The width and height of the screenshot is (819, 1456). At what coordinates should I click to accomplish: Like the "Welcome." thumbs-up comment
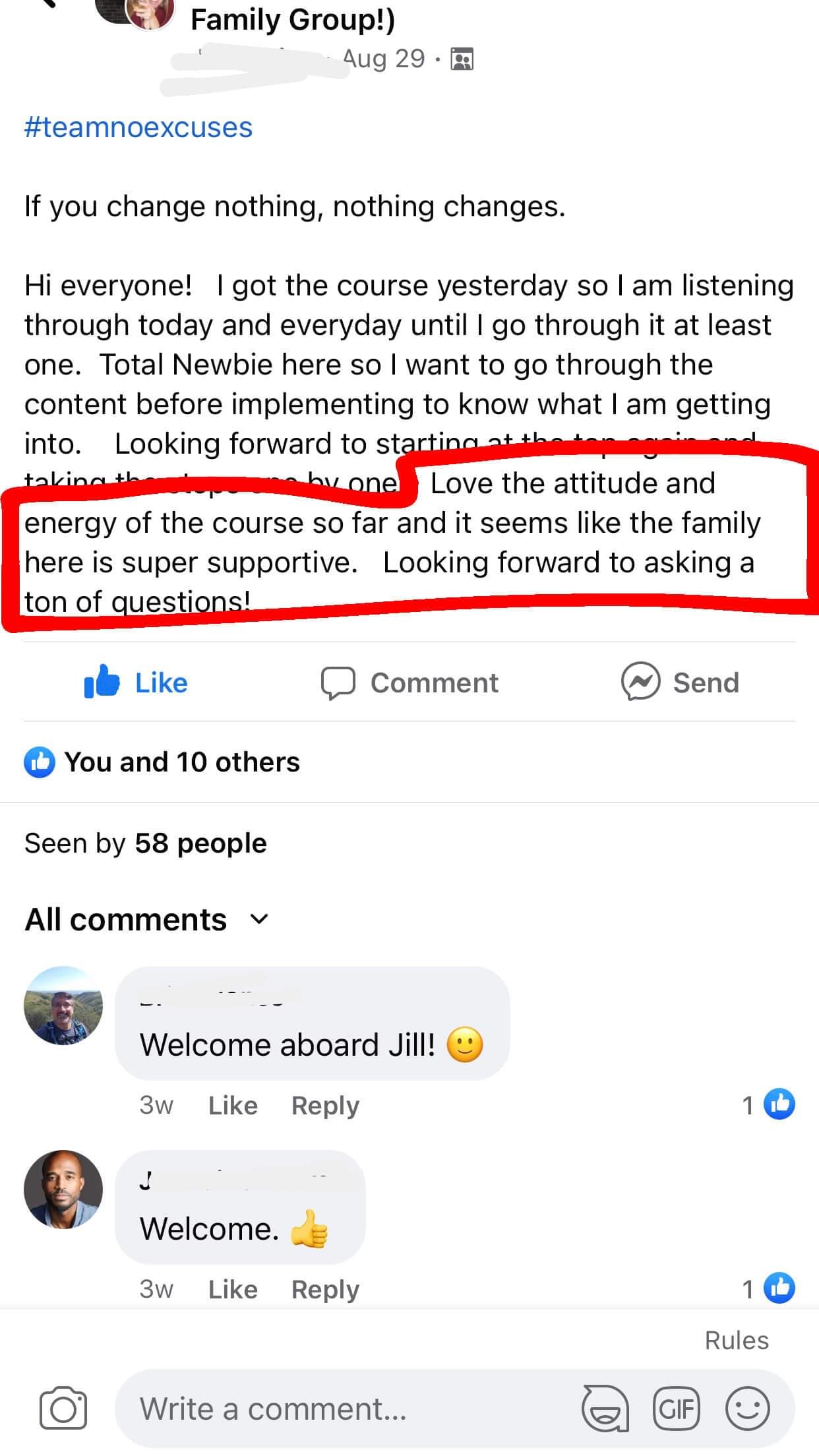[x=233, y=1289]
